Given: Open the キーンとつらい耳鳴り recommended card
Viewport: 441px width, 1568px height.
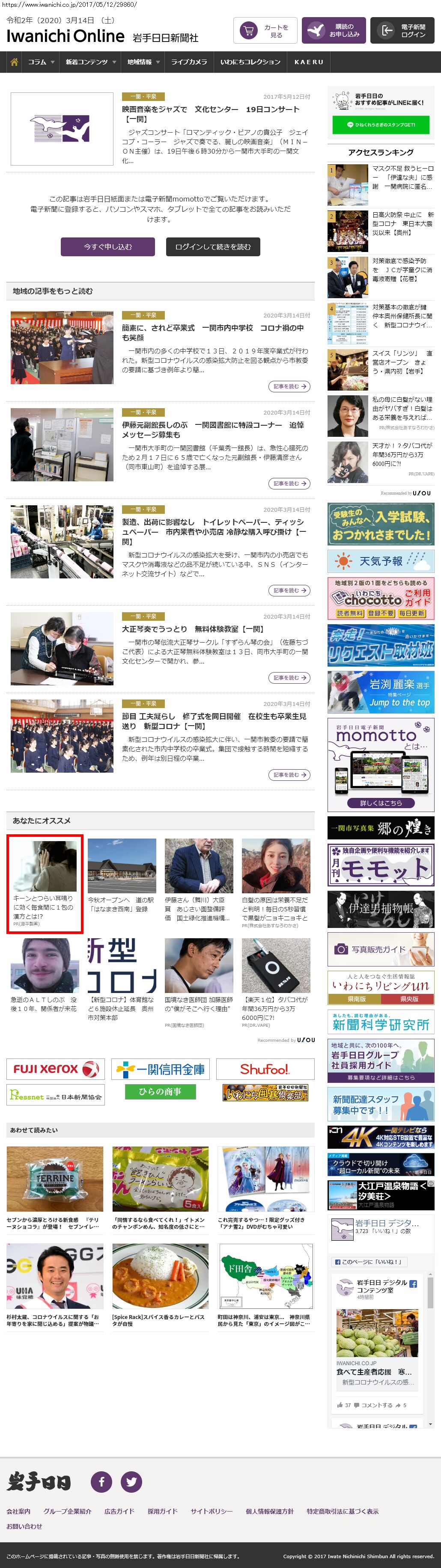Looking at the screenshot, I should point(45,883).
